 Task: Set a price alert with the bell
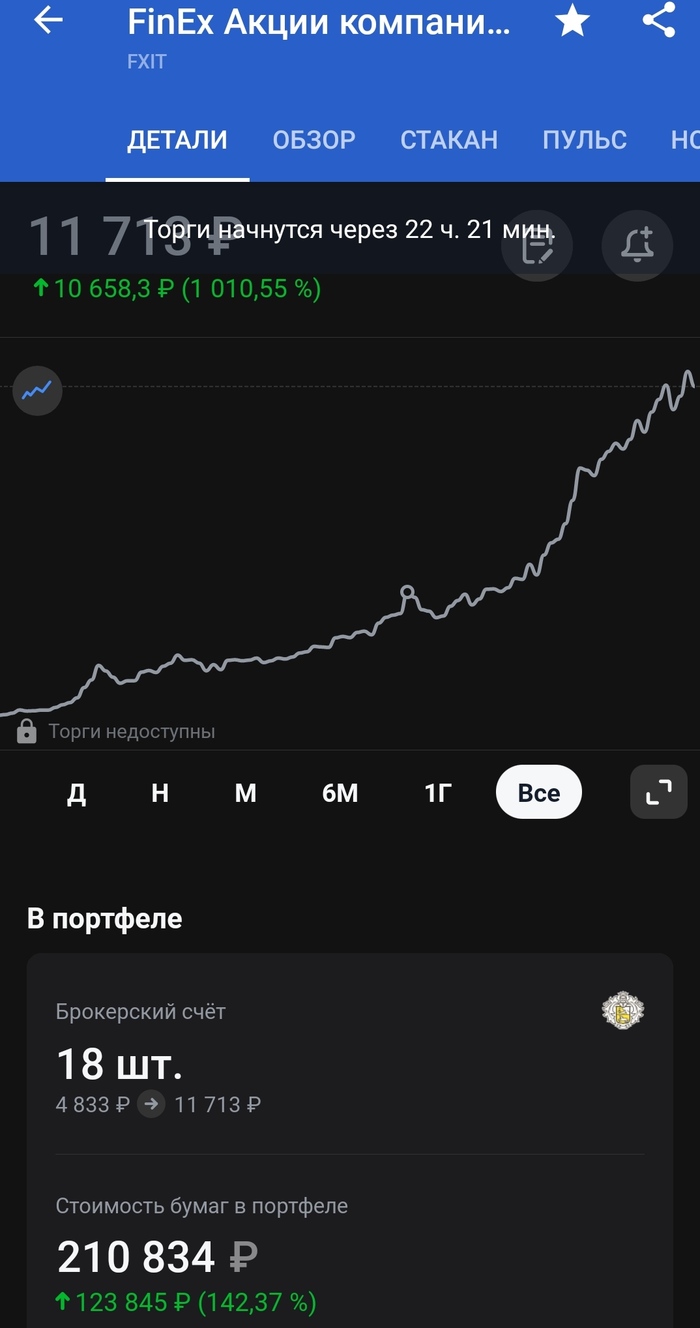click(637, 244)
